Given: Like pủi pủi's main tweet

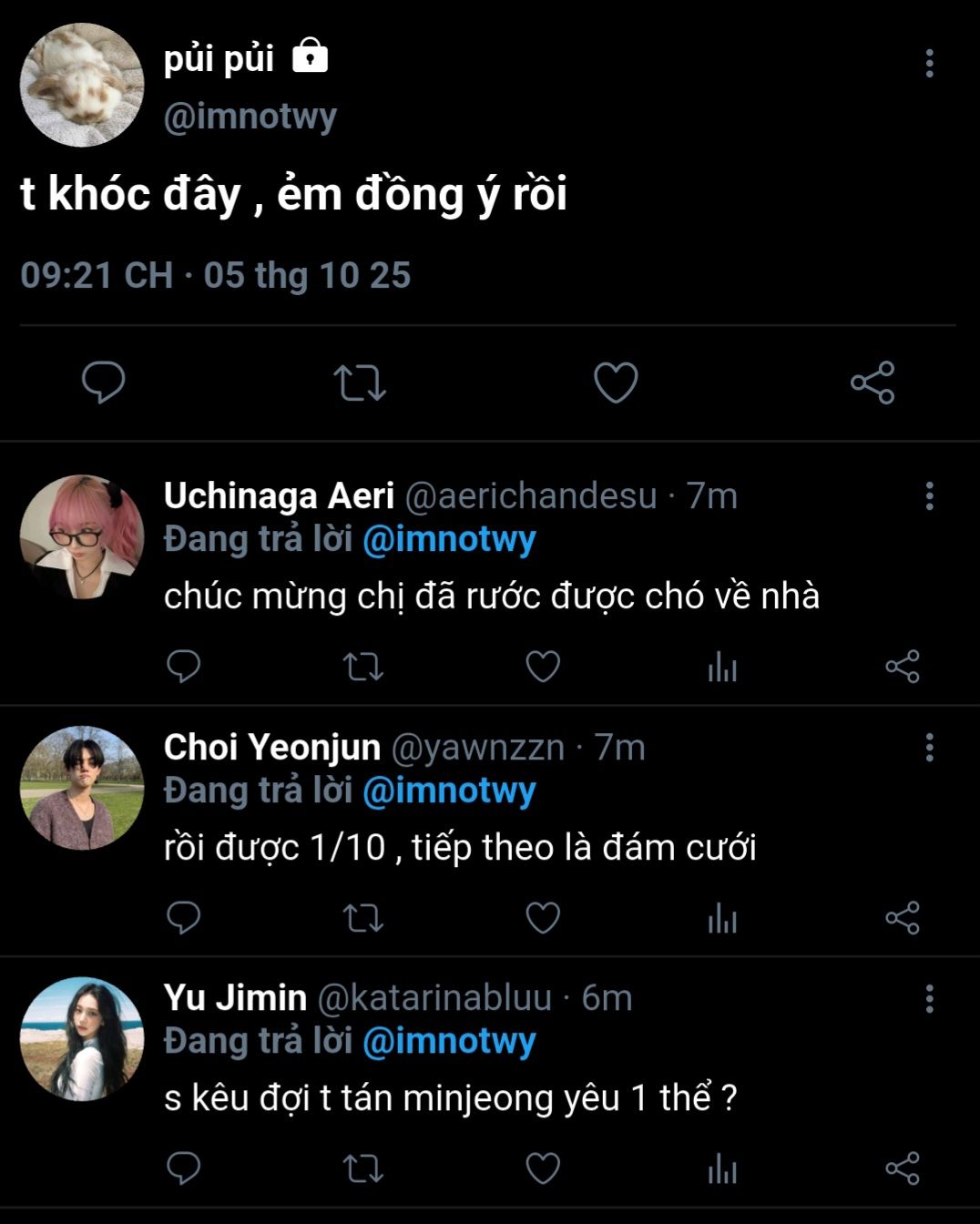Looking at the screenshot, I should (x=616, y=383).
